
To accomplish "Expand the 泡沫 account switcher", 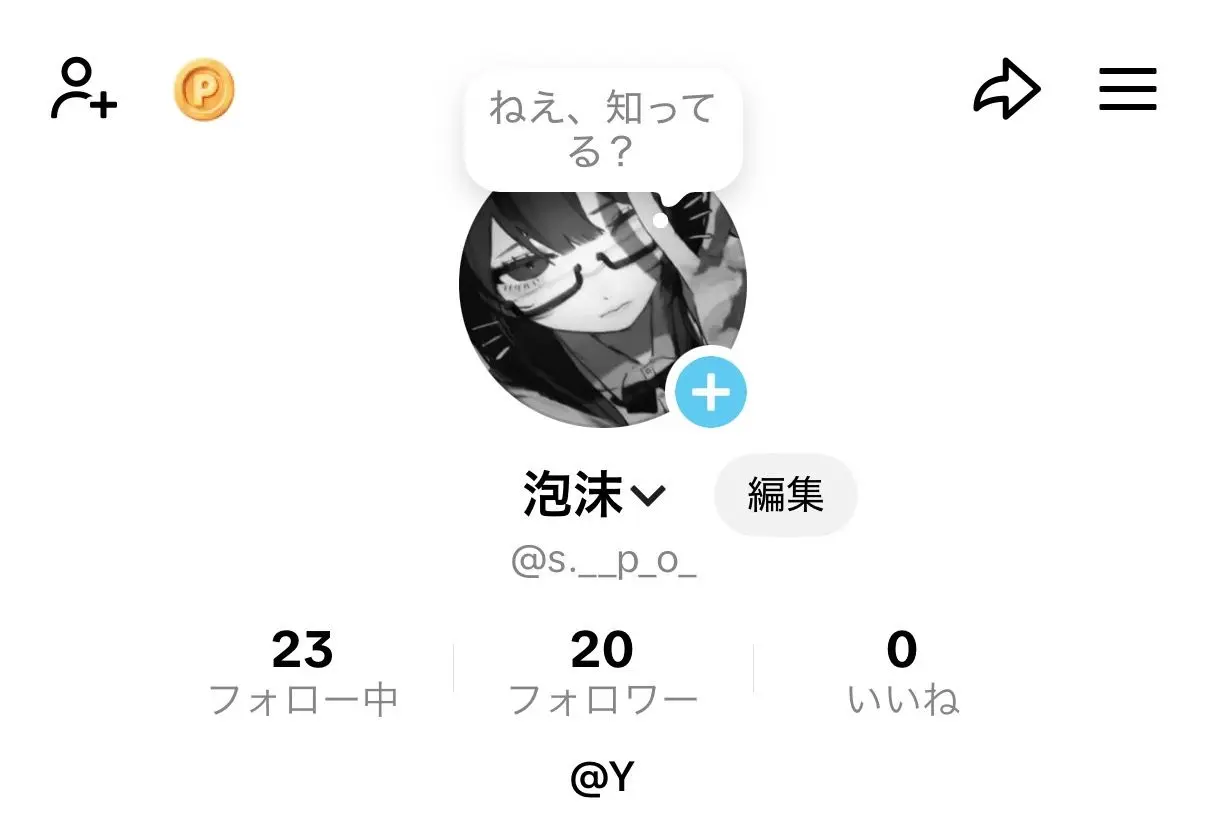I will coord(594,495).
